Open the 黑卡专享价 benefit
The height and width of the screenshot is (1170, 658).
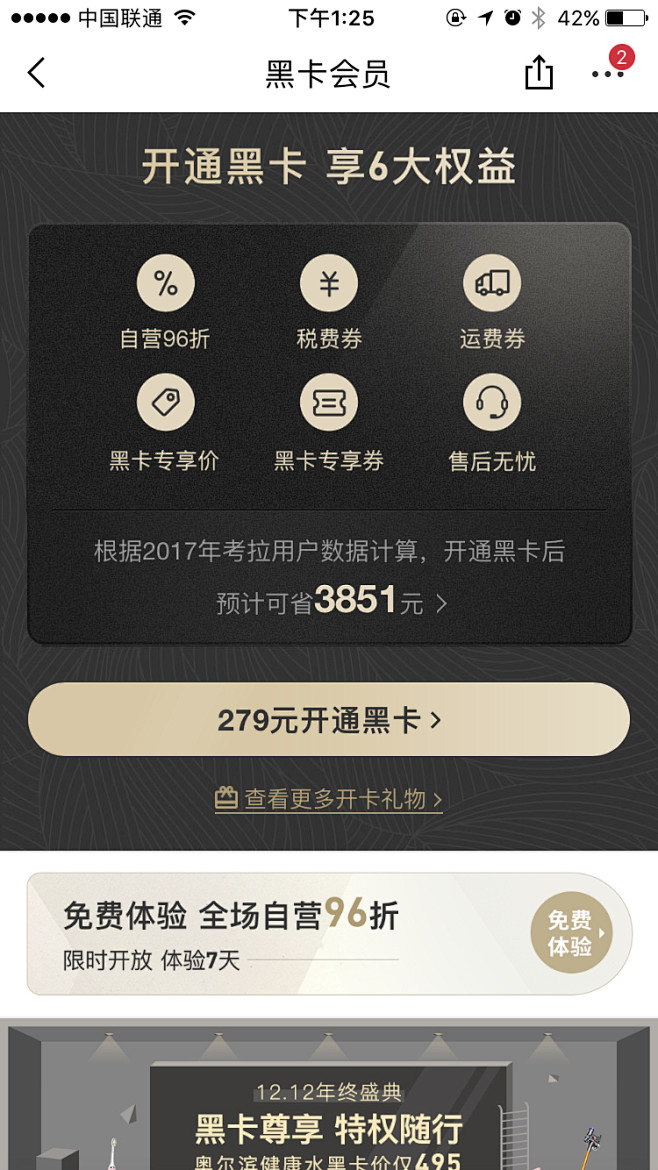(165, 424)
